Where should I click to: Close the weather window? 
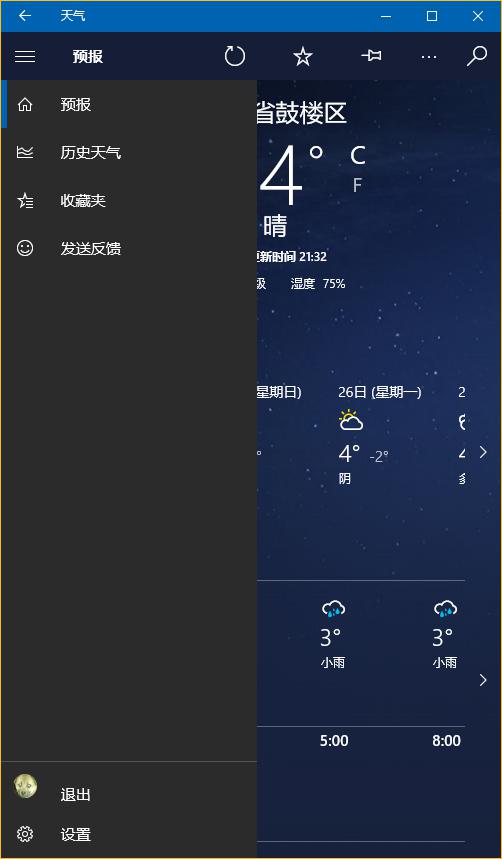pos(478,16)
